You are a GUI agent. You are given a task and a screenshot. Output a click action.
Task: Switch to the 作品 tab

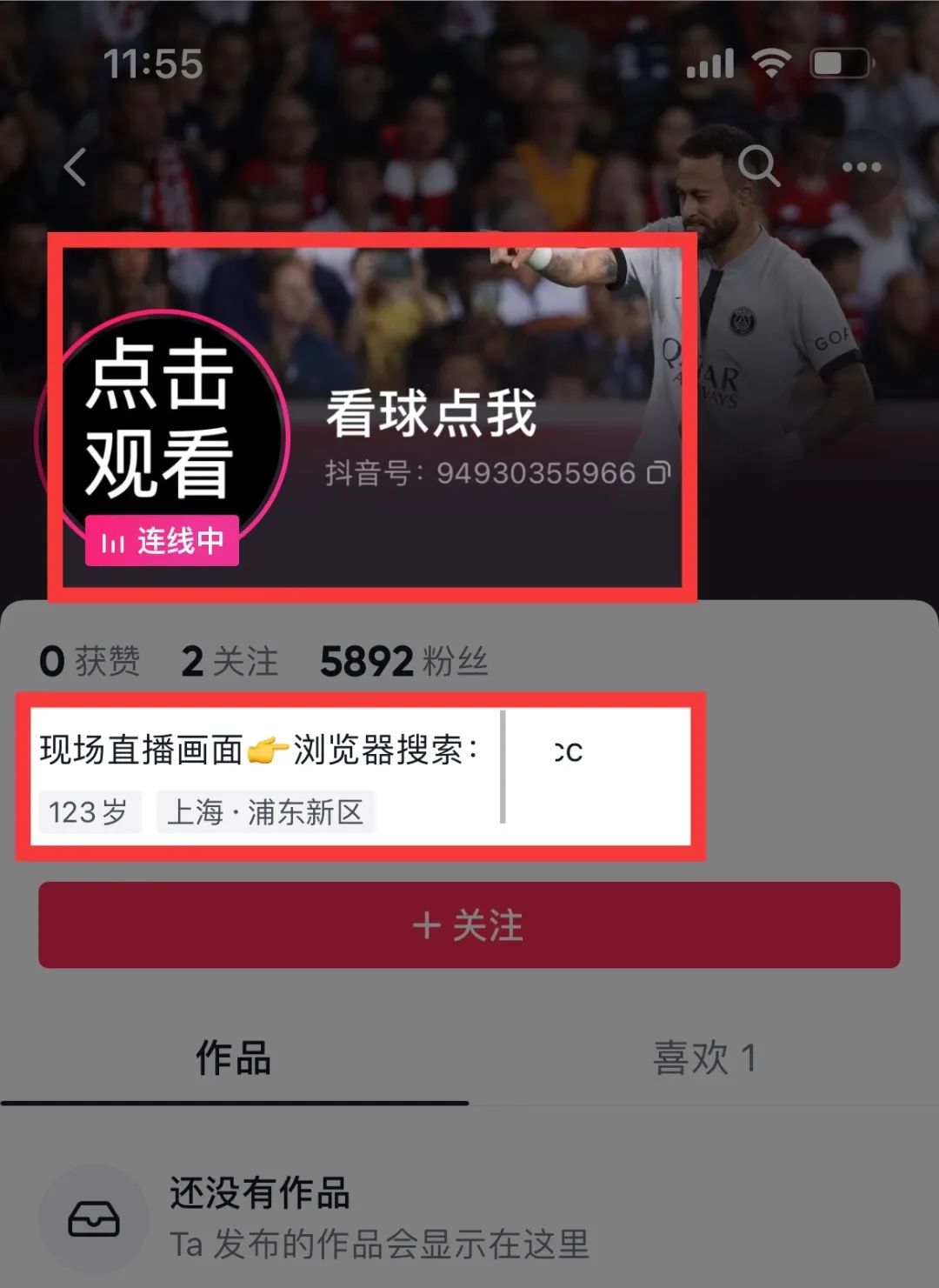coord(233,1058)
